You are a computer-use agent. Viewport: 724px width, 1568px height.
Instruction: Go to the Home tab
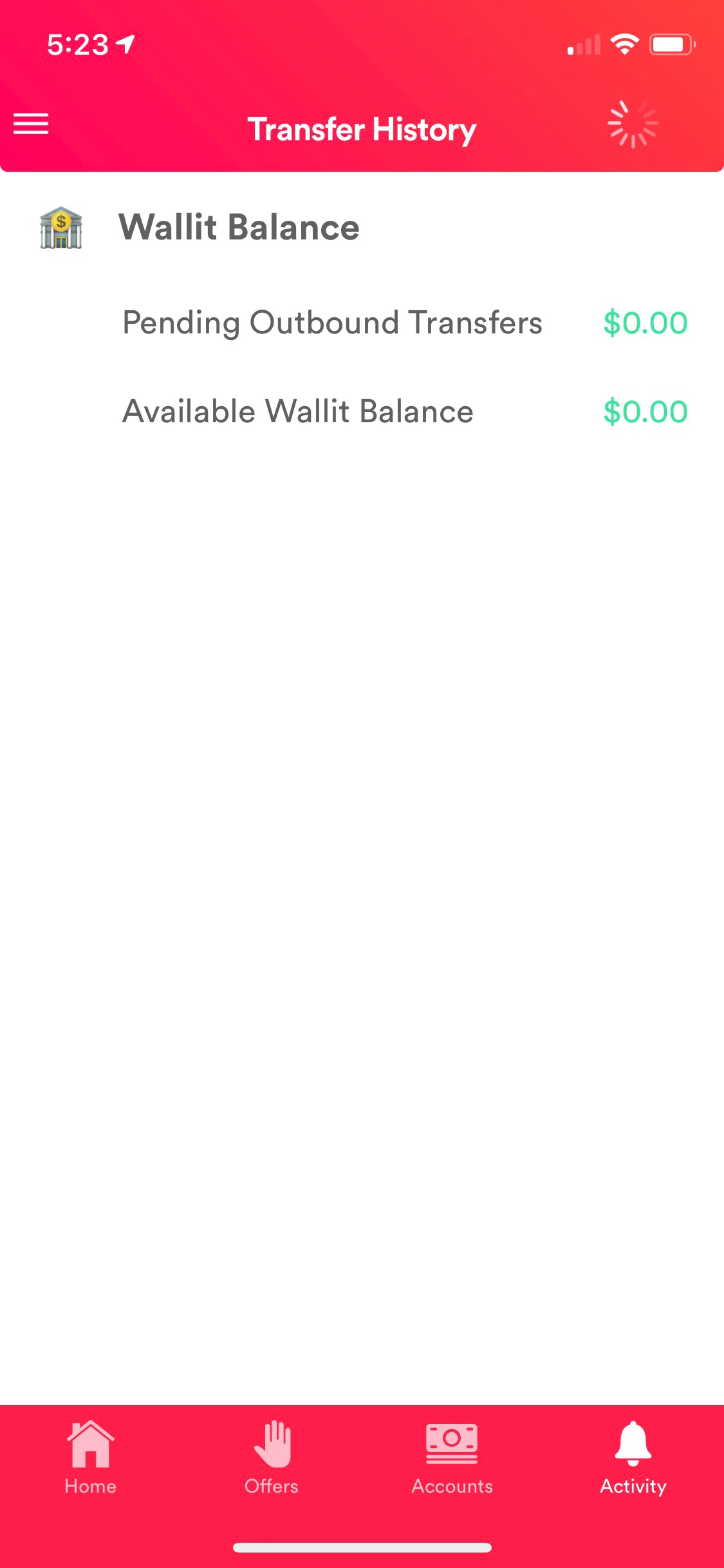point(90,1457)
